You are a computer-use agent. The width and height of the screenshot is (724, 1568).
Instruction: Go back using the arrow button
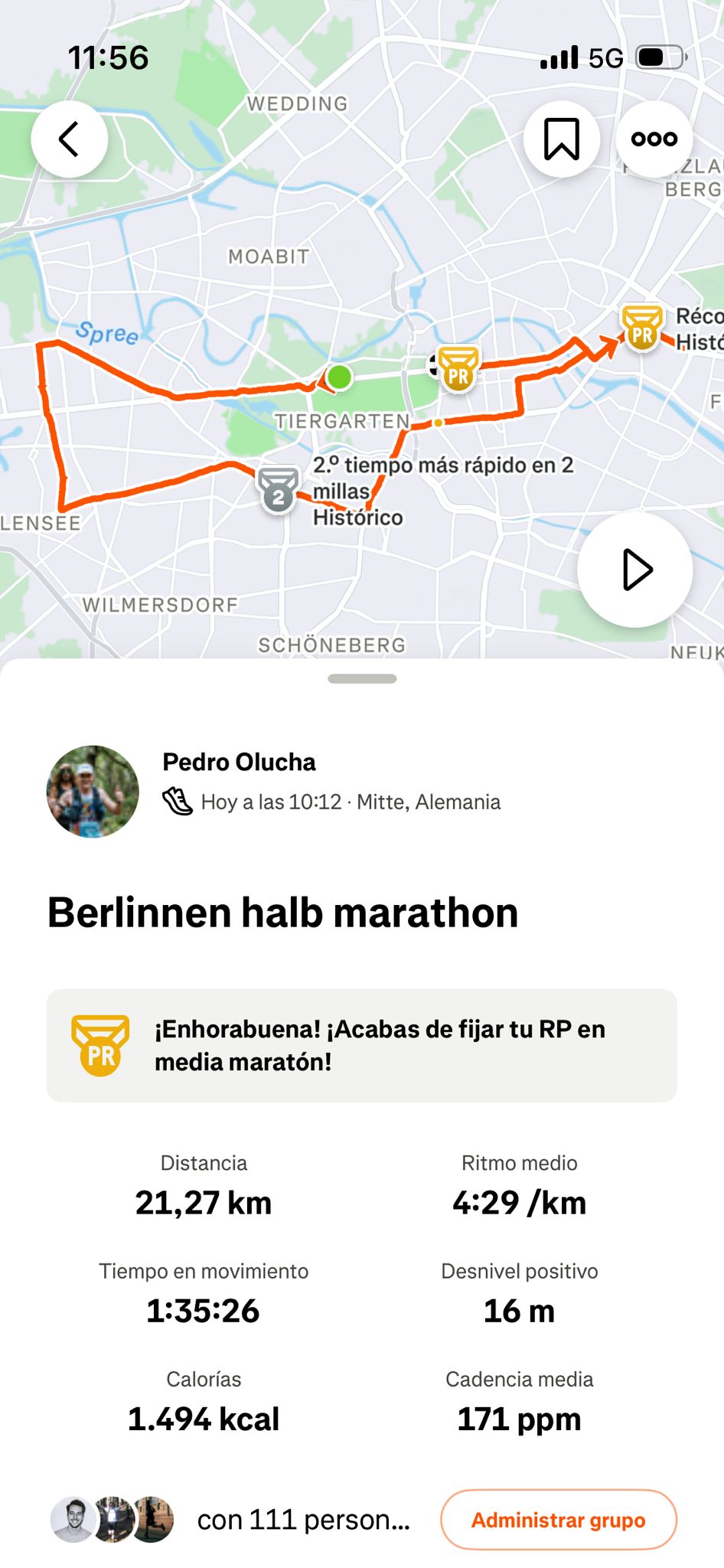(69, 139)
